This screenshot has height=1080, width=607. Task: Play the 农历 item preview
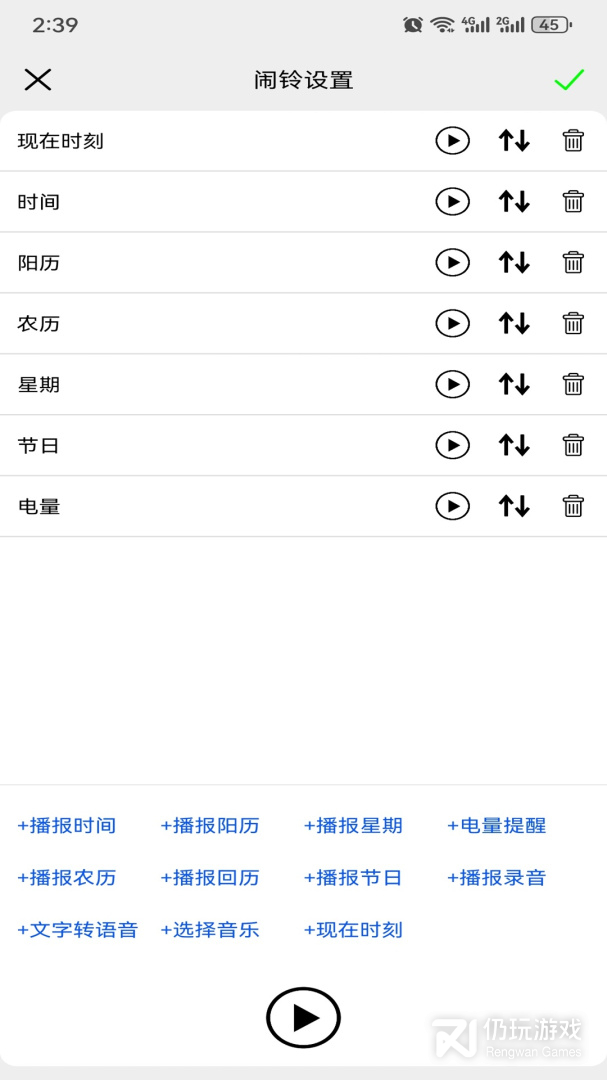452,324
